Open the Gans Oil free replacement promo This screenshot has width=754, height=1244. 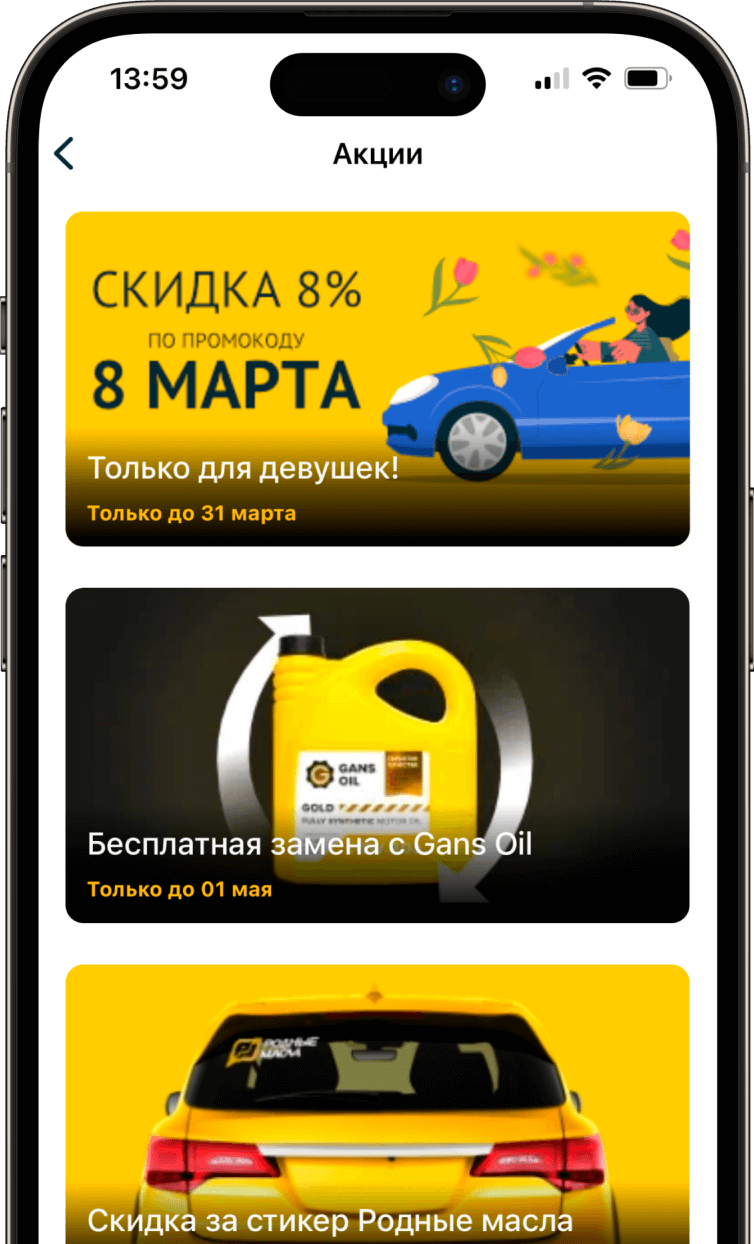pyautogui.click(x=377, y=754)
